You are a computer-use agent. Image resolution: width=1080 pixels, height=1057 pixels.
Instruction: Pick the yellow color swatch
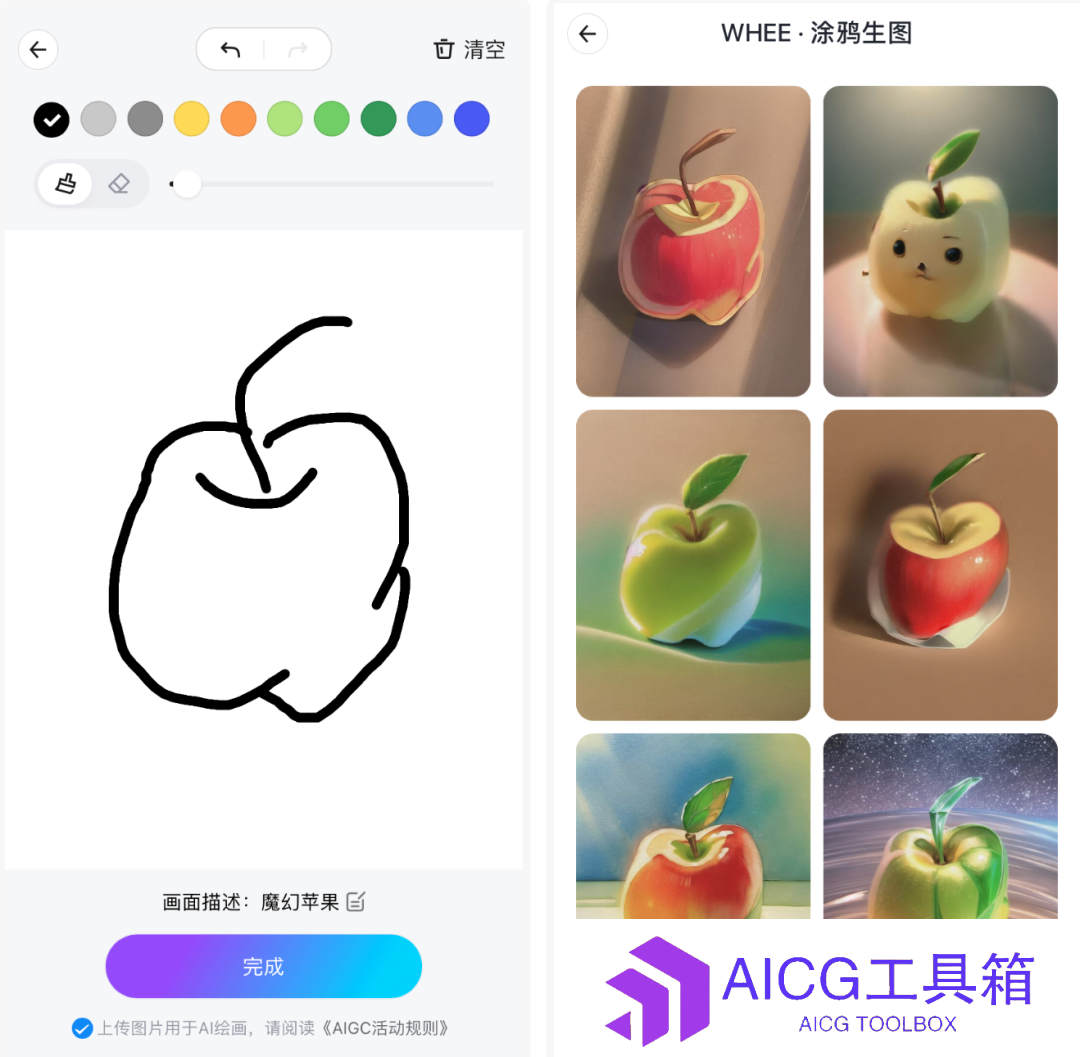pyautogui.click(x=191, y=119)
